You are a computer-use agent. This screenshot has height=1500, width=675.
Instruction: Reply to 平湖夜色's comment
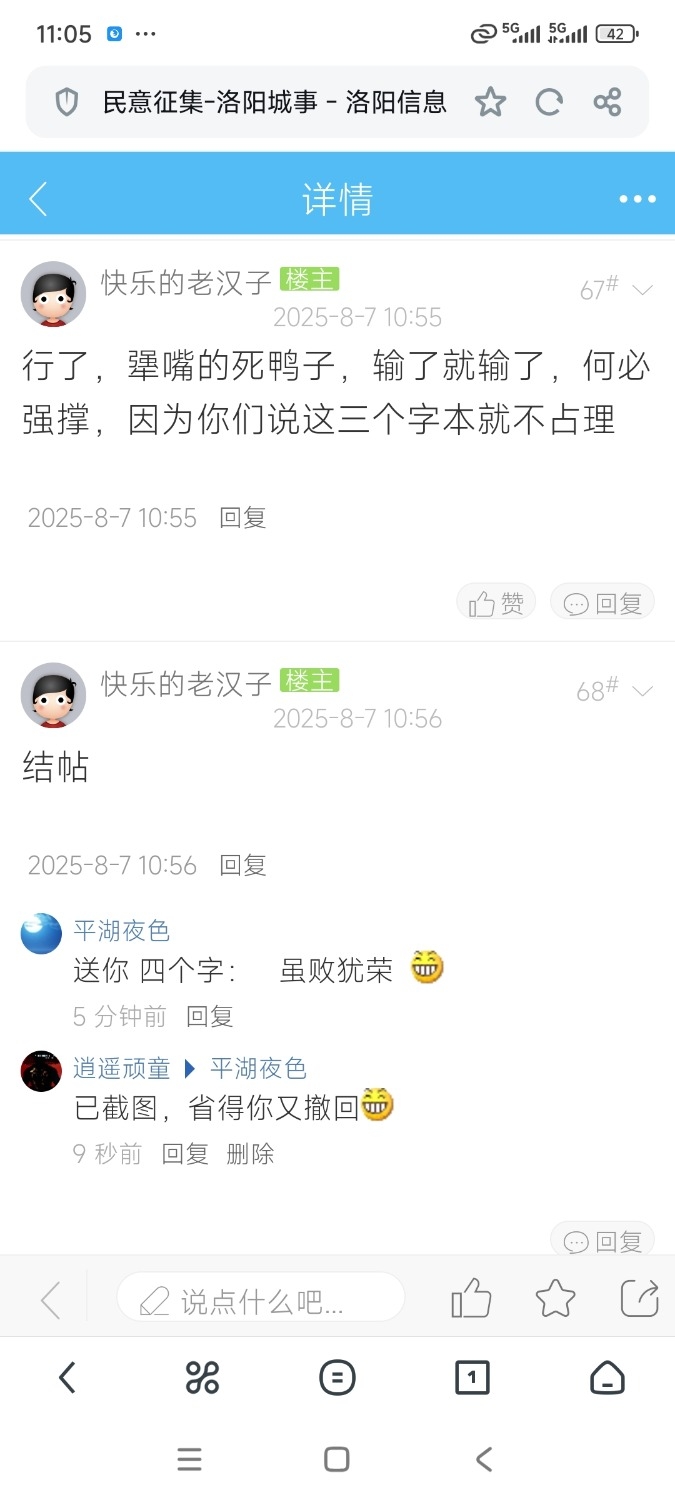210,1017
